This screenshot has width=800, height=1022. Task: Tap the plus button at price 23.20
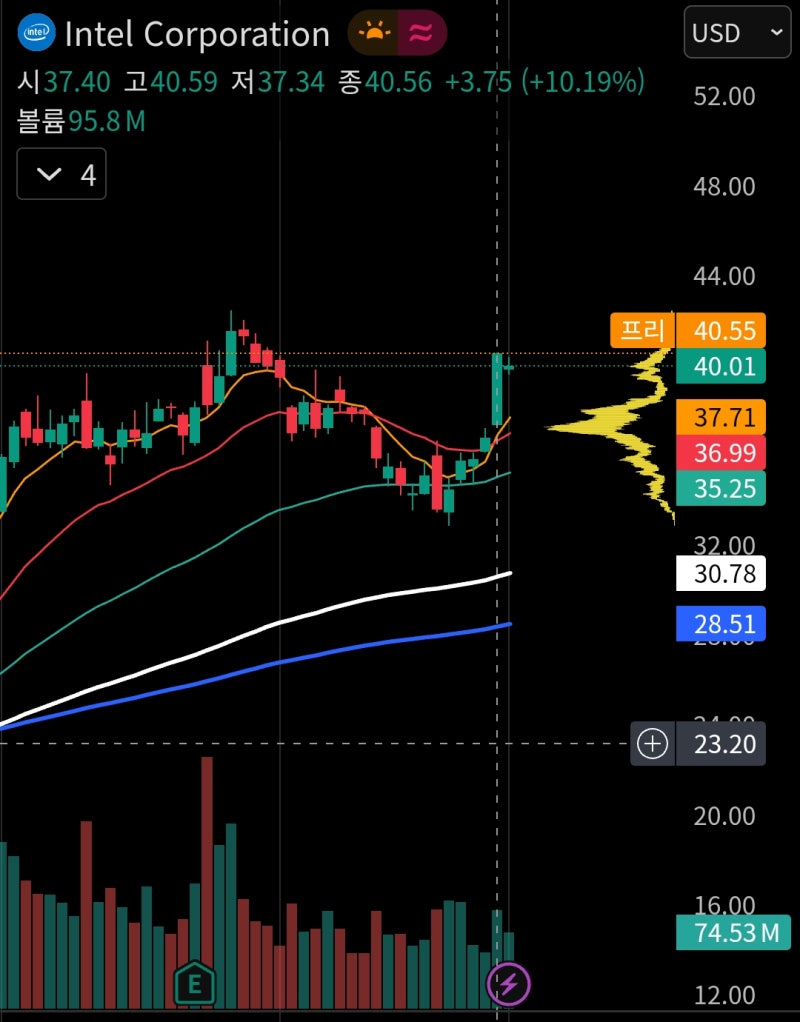coord(653,744)
